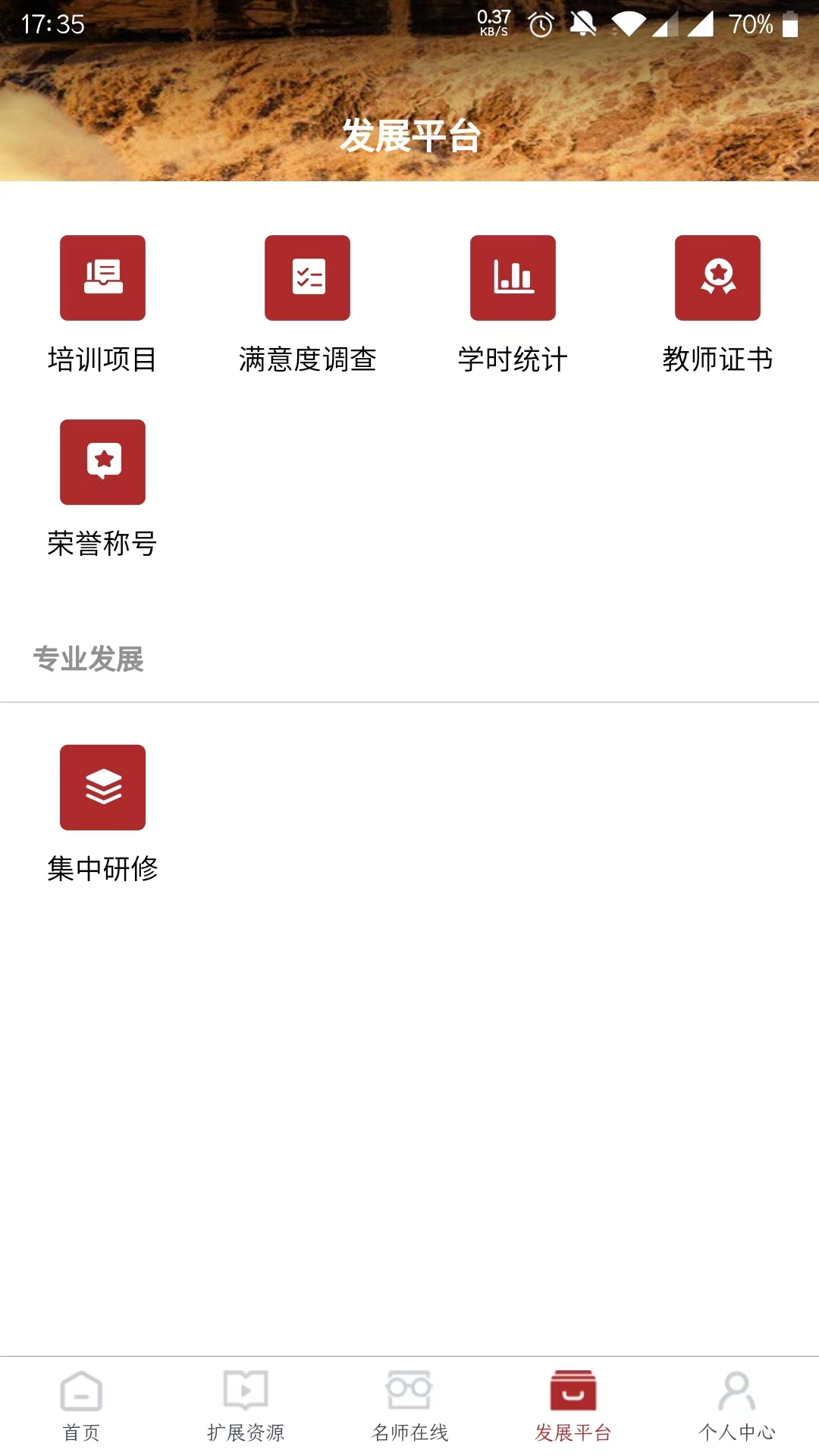Open the 荣誉称号 honor title icon
The width and height of the screenshot is (819, 1456).
coord(102,463)
